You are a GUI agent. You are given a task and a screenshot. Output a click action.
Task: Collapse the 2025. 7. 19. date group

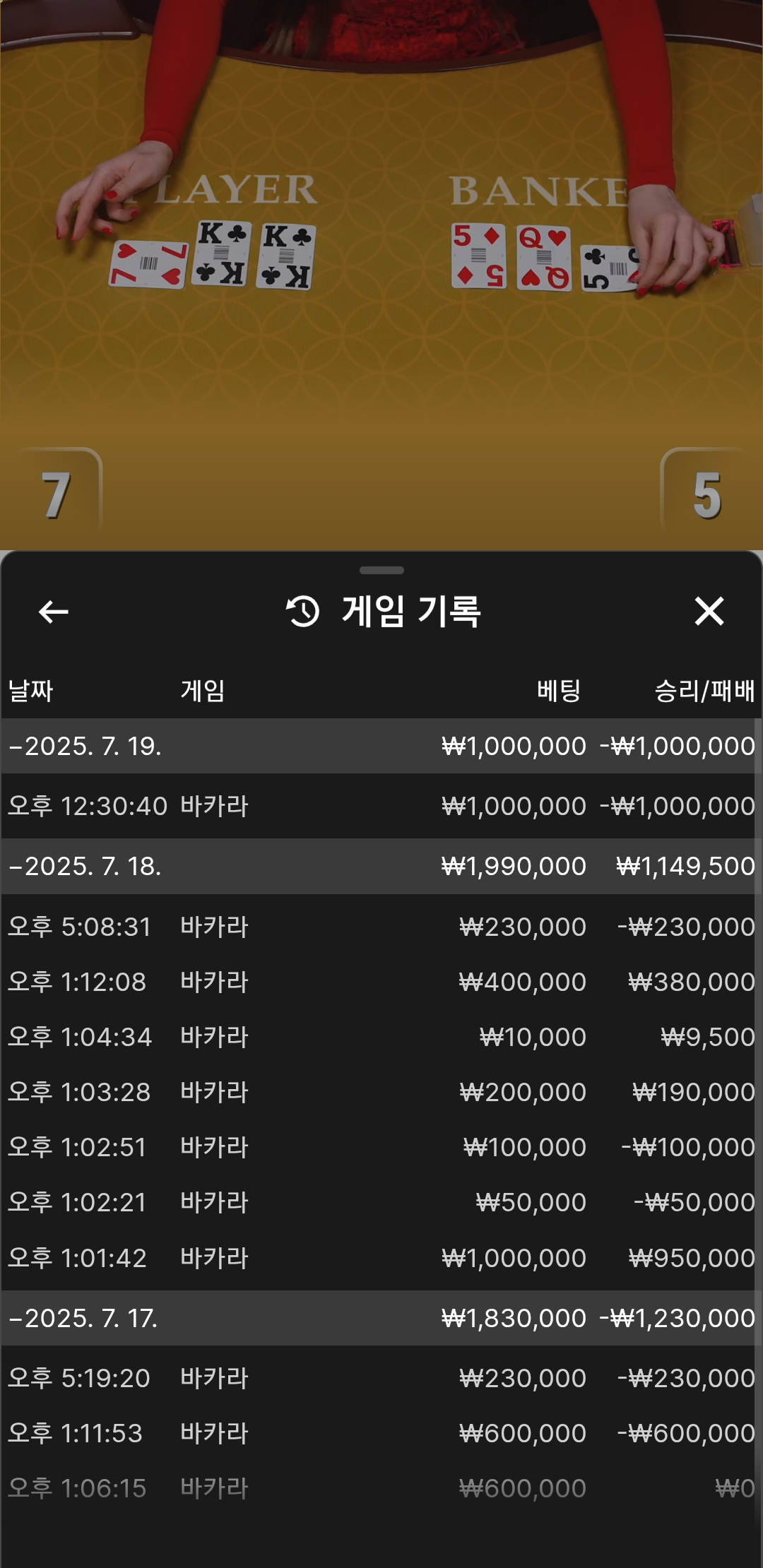pyautogui.click(x=379, y=746)
